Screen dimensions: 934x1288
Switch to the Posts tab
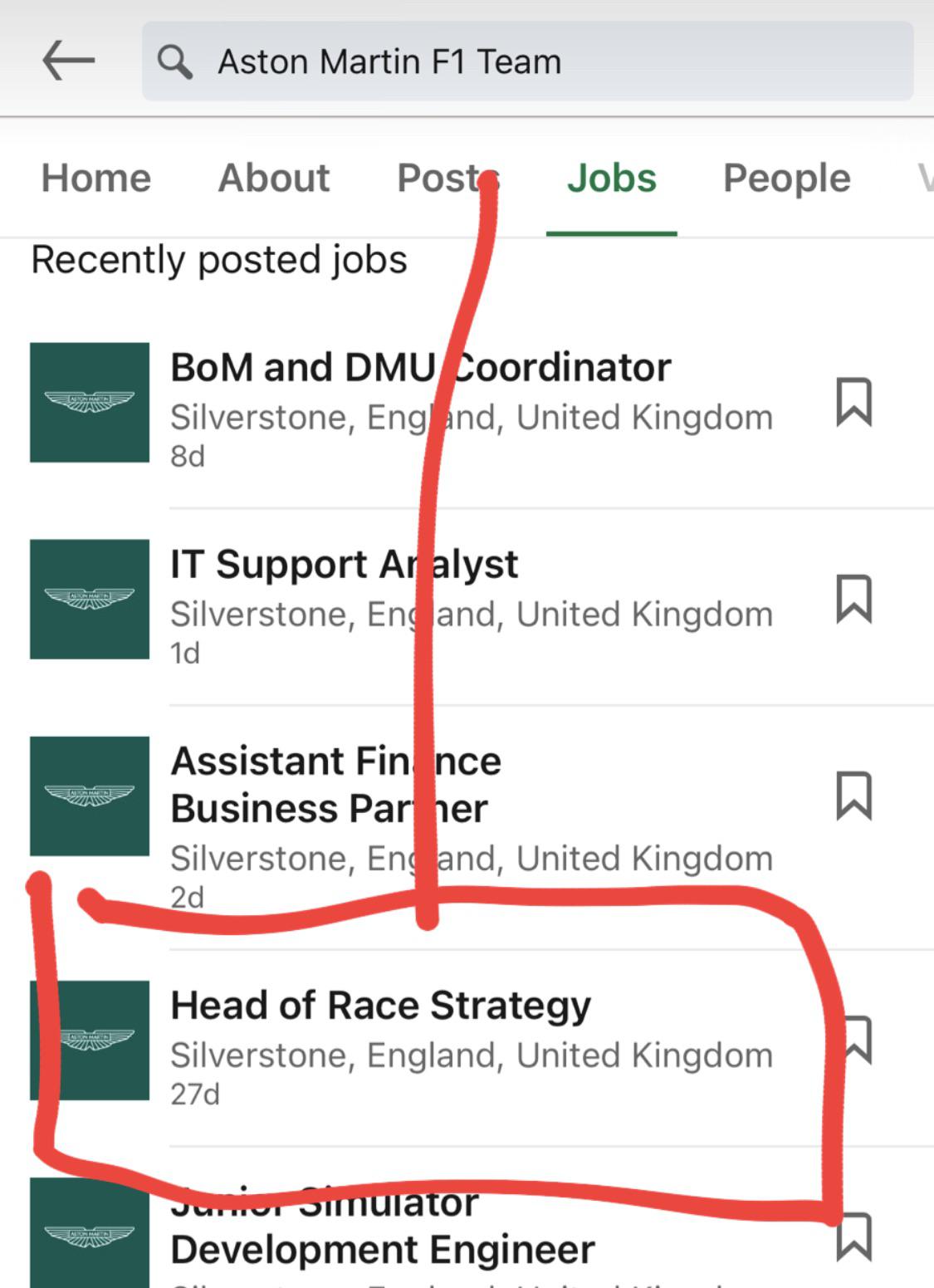click(447, 178)
